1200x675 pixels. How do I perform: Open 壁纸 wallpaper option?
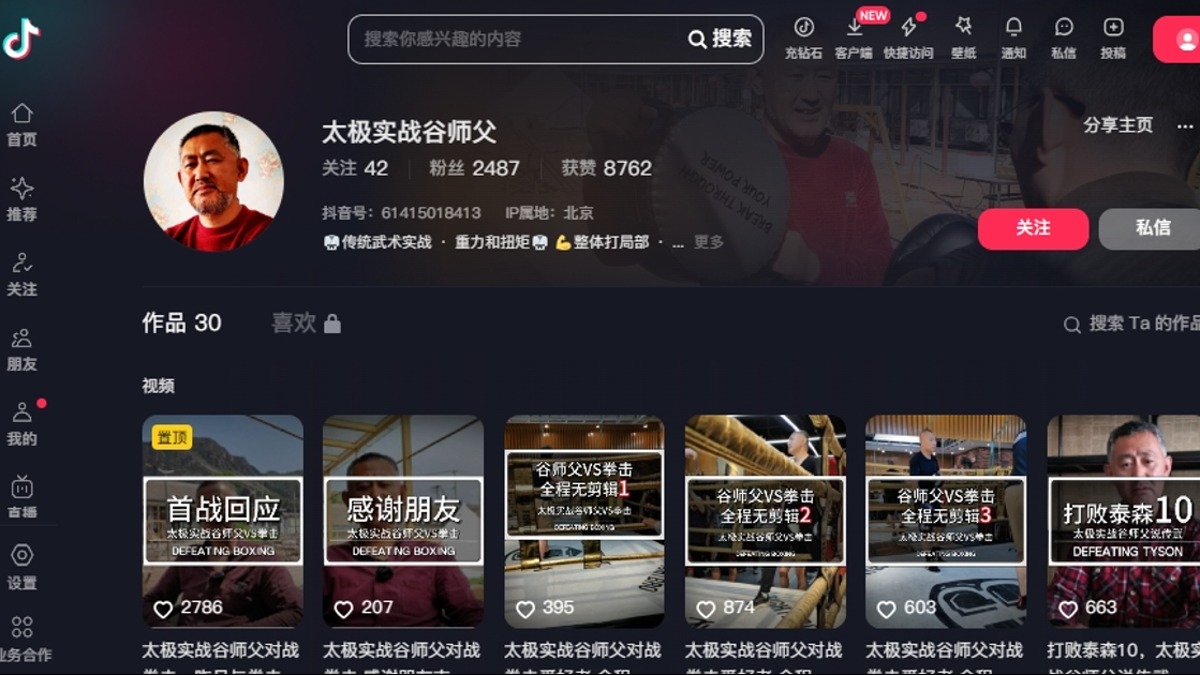(x=963, y=36)
